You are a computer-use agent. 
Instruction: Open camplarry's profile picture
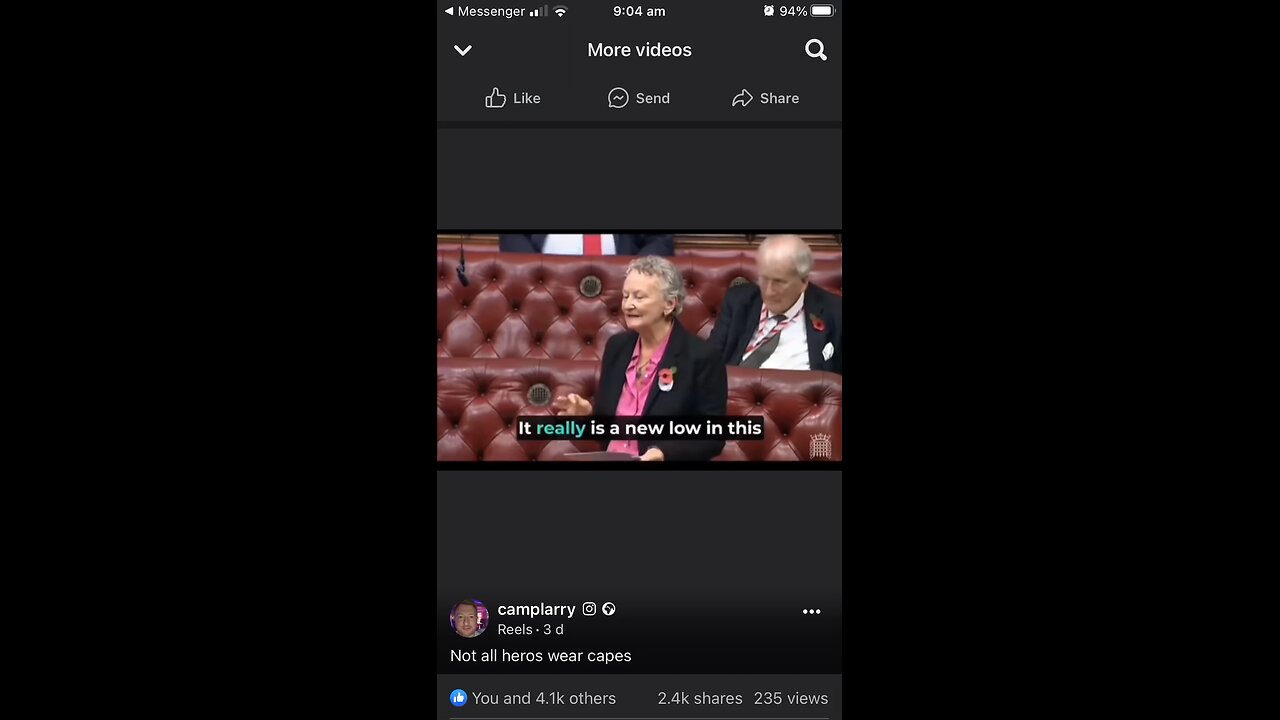(x=469, y=619)
